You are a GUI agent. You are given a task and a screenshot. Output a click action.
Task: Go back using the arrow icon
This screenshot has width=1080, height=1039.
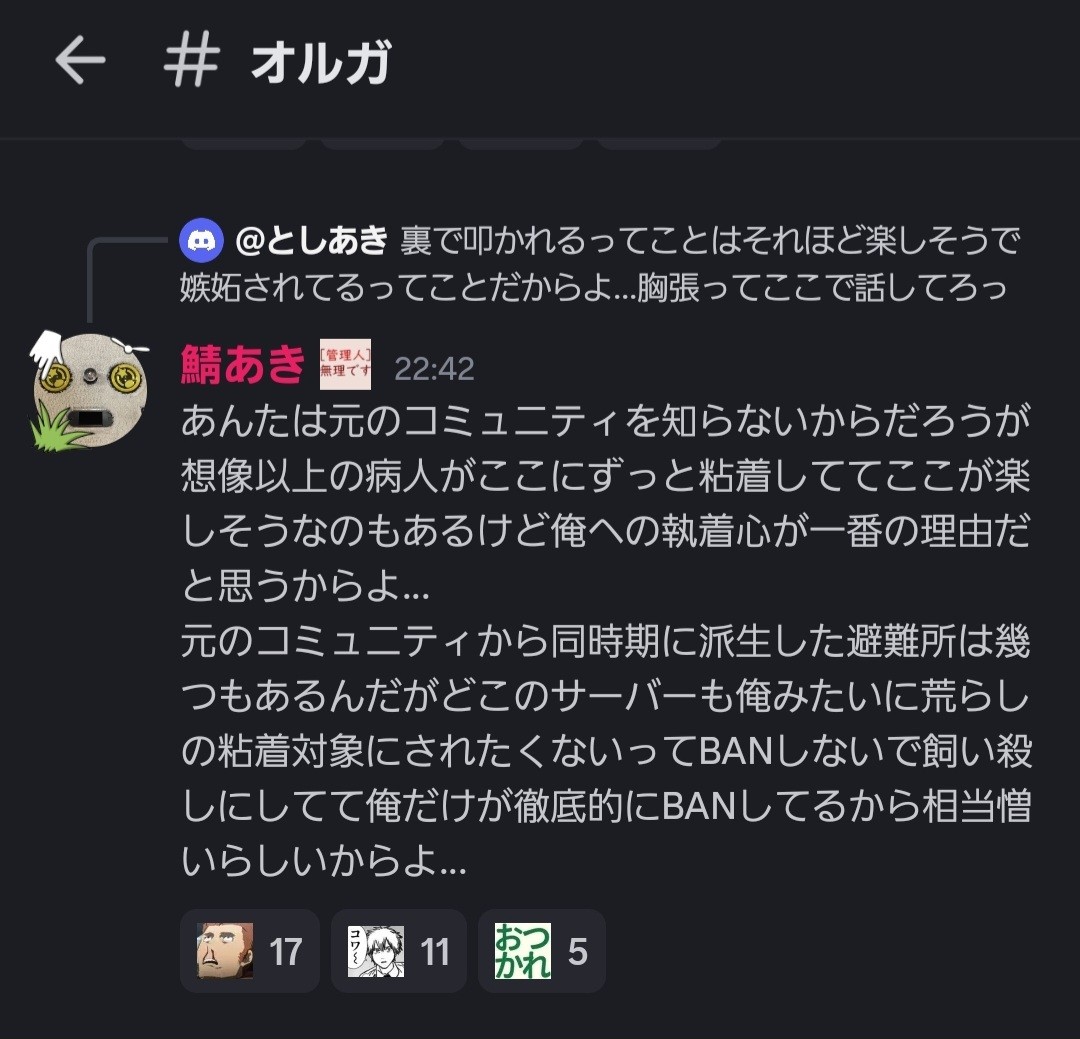tap(80, 61)
